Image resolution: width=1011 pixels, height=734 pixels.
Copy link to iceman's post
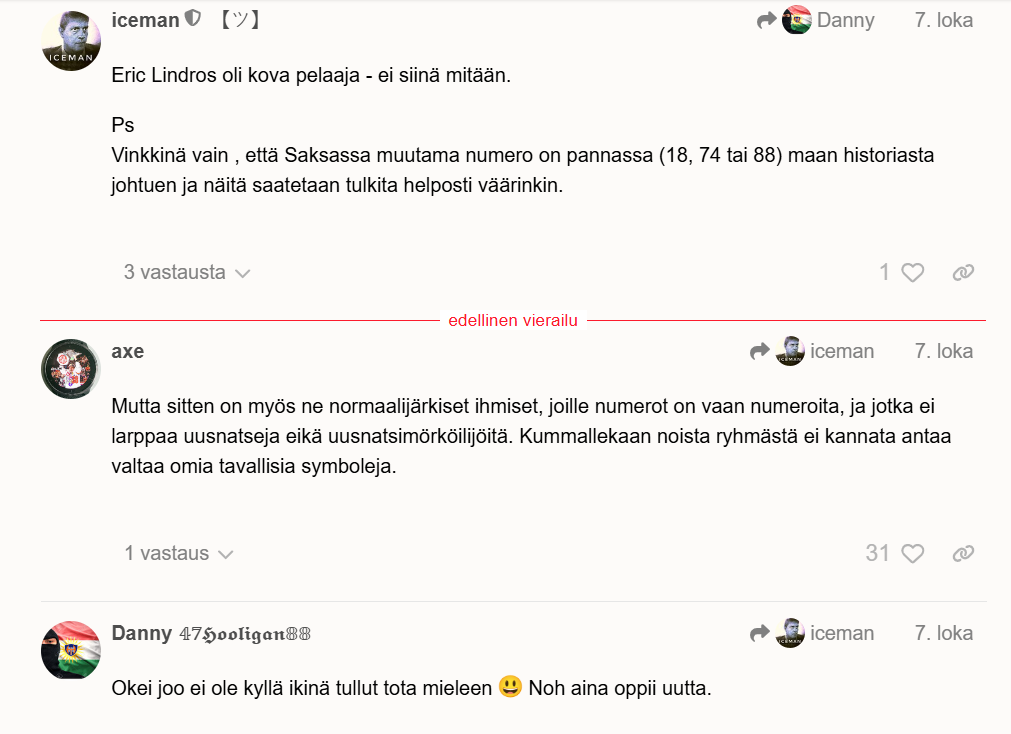coord(963,272)
